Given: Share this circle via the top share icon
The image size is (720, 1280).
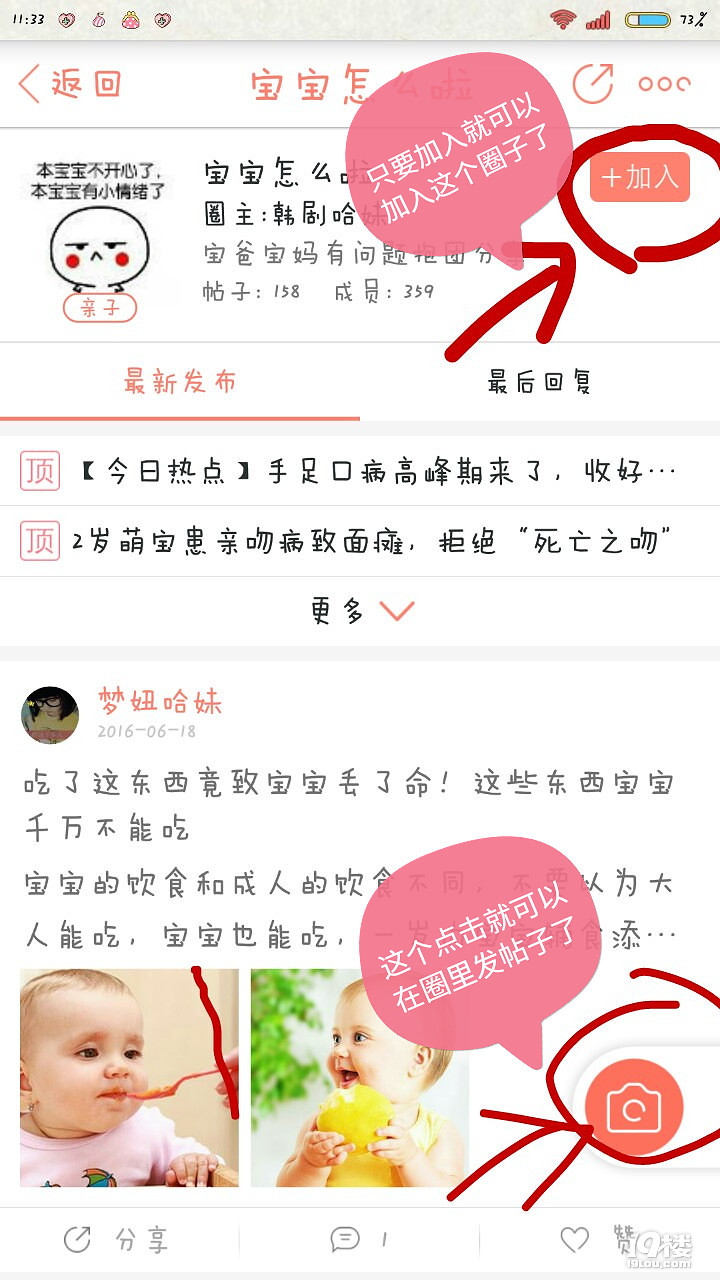Looking at the screenshot, I should tap(593, 84).
